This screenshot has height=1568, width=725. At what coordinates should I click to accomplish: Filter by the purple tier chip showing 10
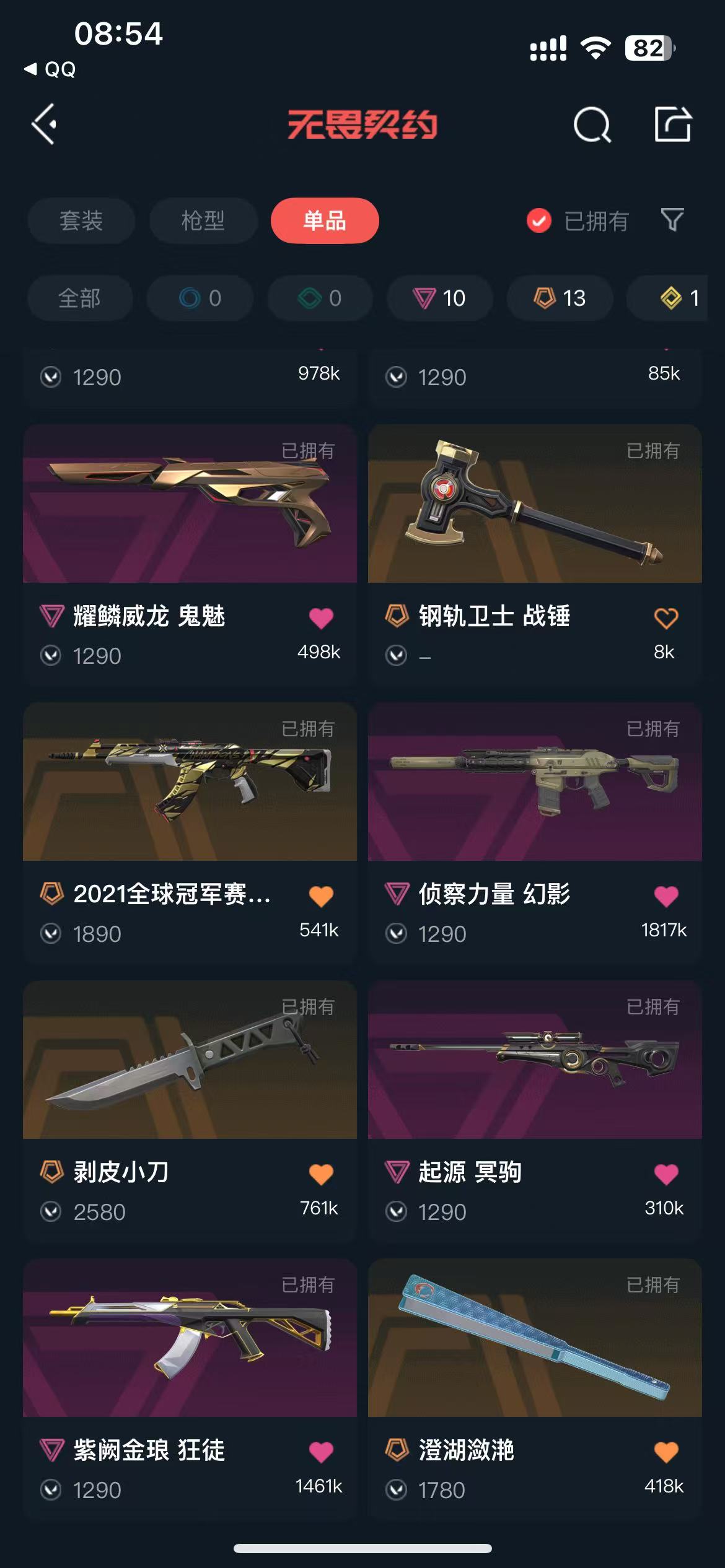click(x=440, y=298)
